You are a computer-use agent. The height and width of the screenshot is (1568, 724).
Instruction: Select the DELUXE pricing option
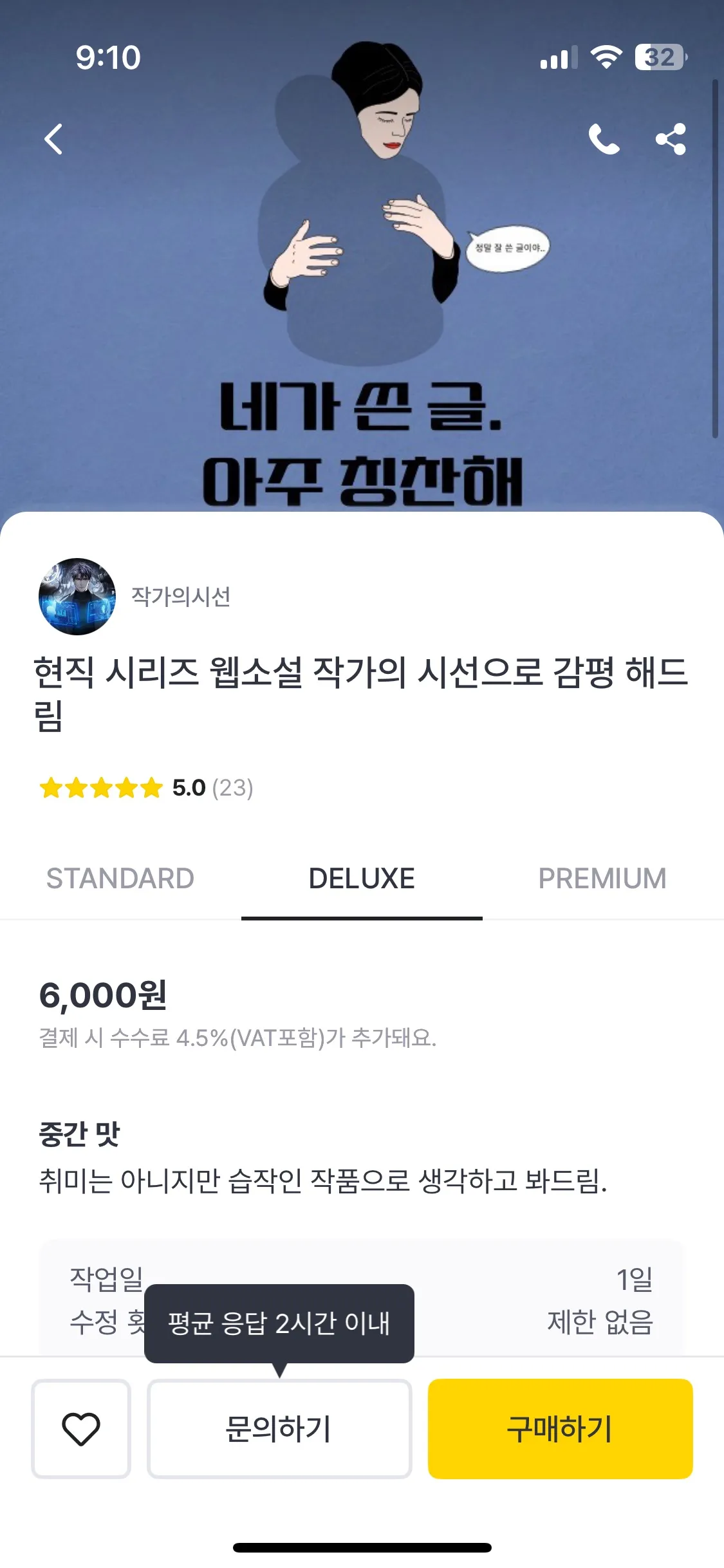coord(362,879)
